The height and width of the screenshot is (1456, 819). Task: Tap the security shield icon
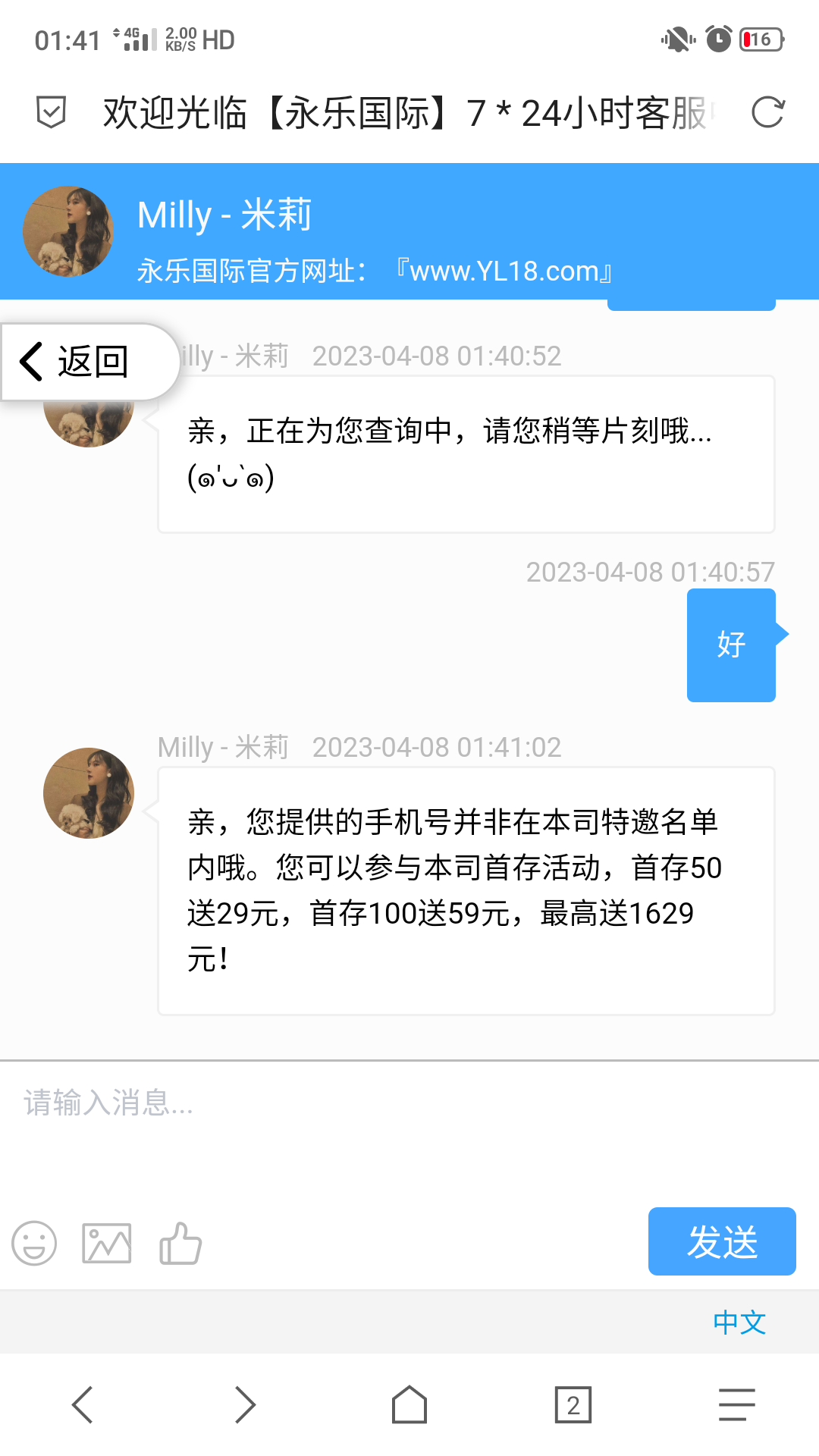[52, 113]
